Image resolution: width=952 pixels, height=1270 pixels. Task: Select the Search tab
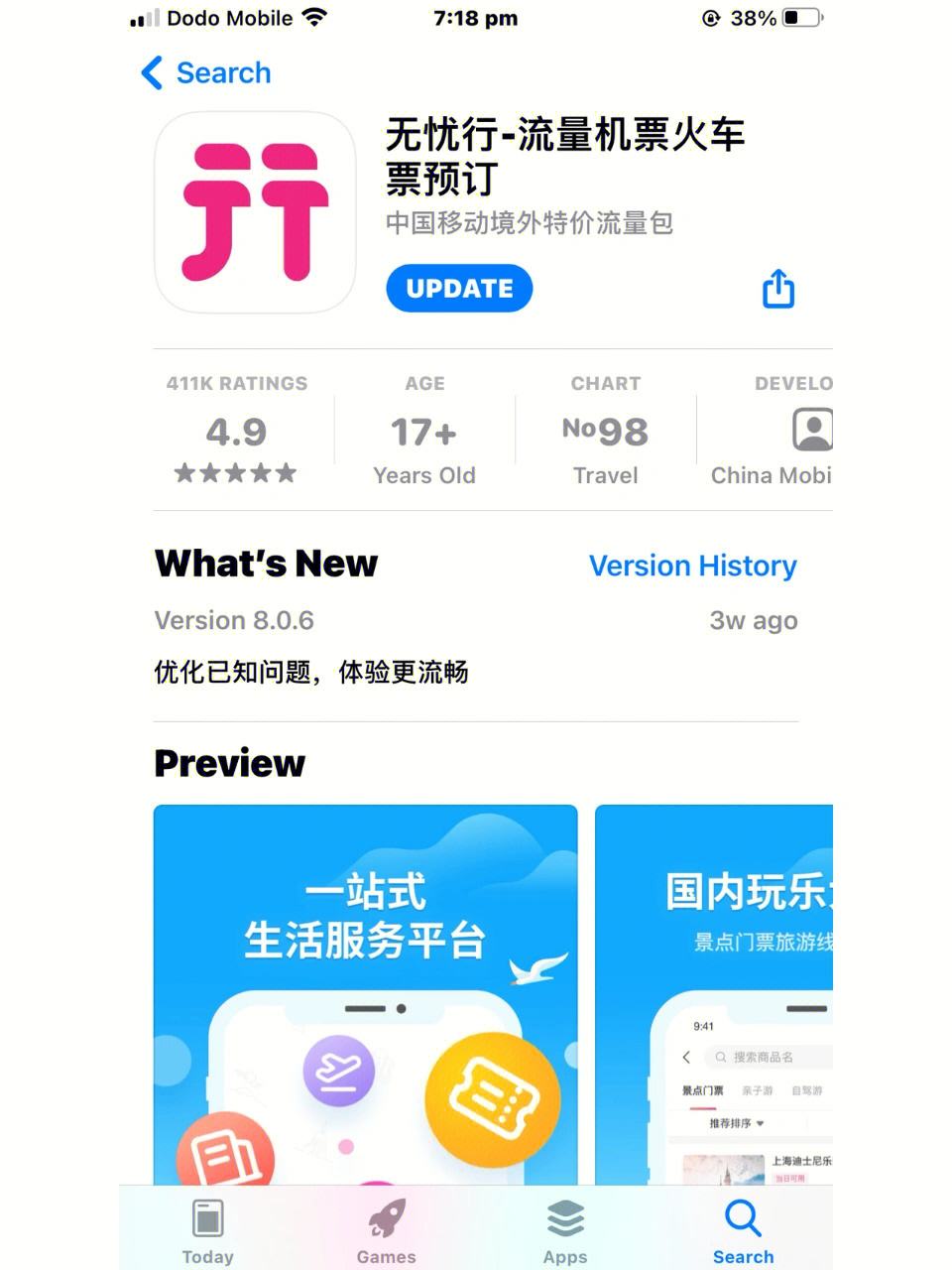coord(743,1230)
